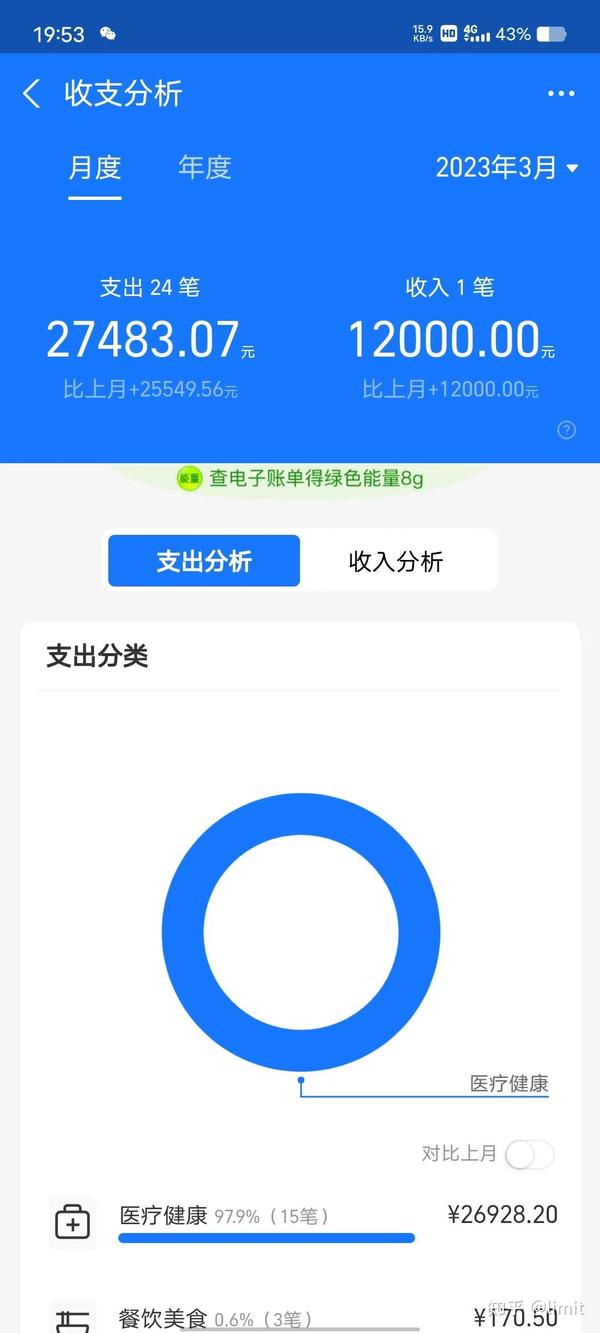This screenshot has width=600, height=1333.
Task: Switch to the 年度 tab
Action: [205, 168]
